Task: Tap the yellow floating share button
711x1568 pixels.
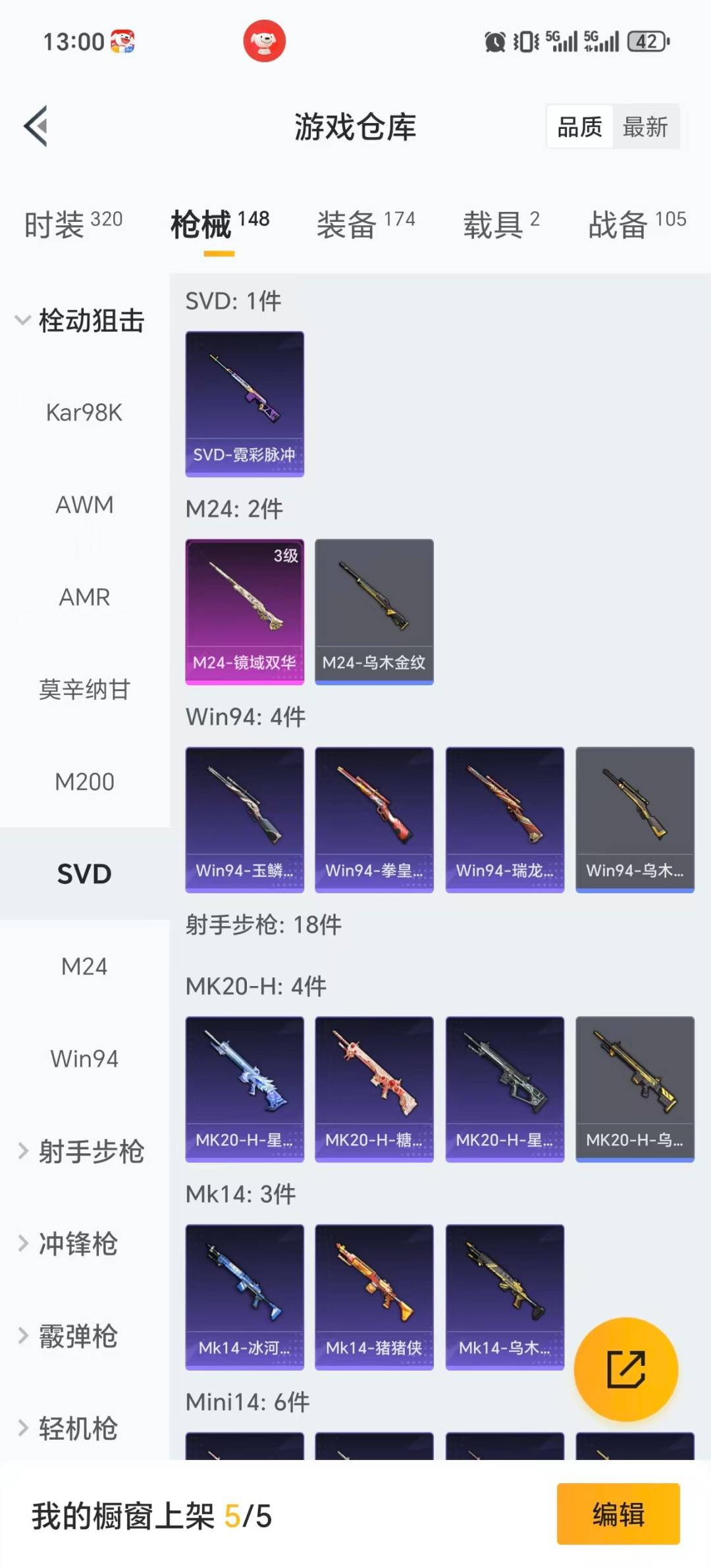Action: tap(625, 1369)
